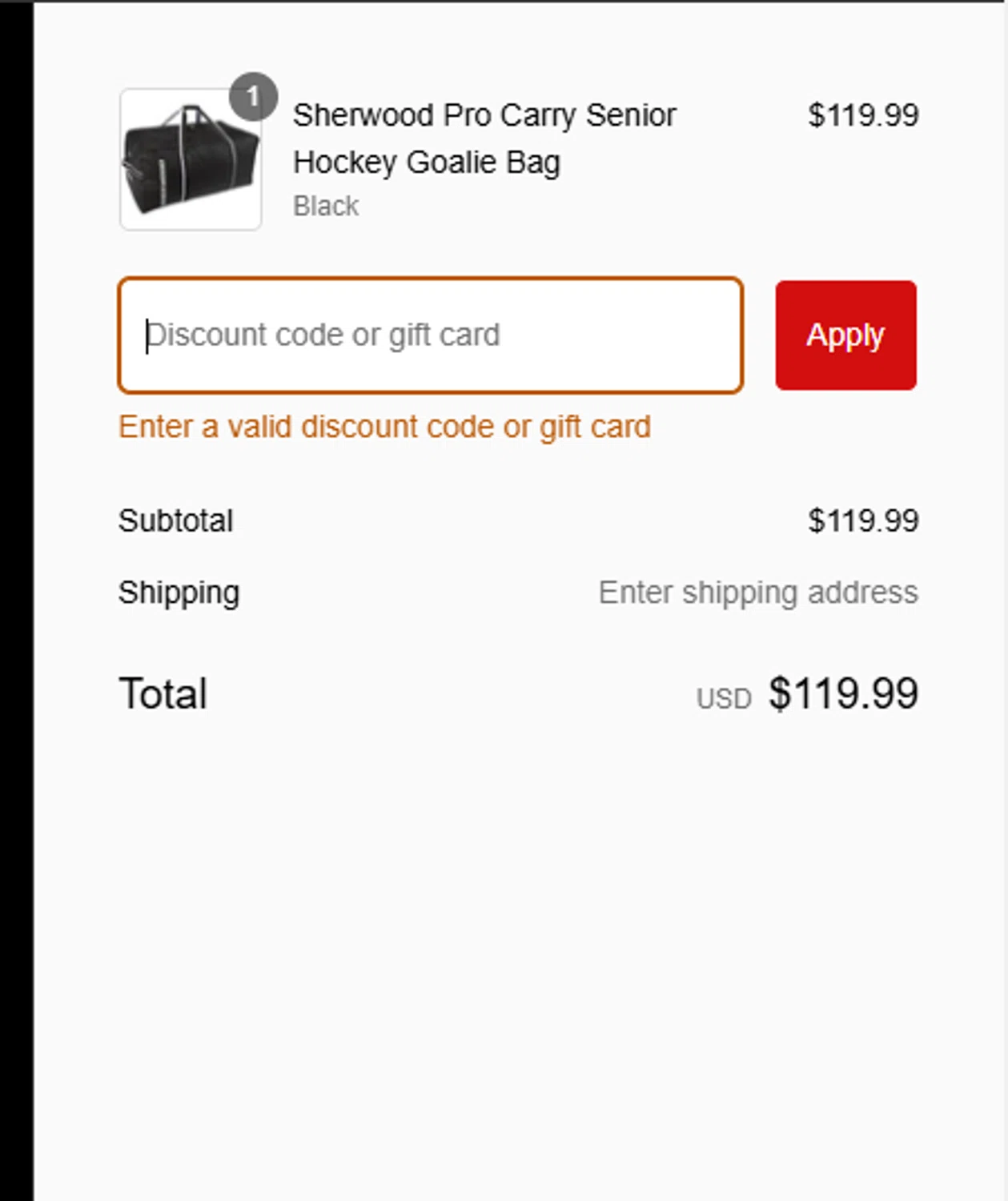Focus the discount code or gift card field
The image size is (1008, 1201).
point(430,335)
